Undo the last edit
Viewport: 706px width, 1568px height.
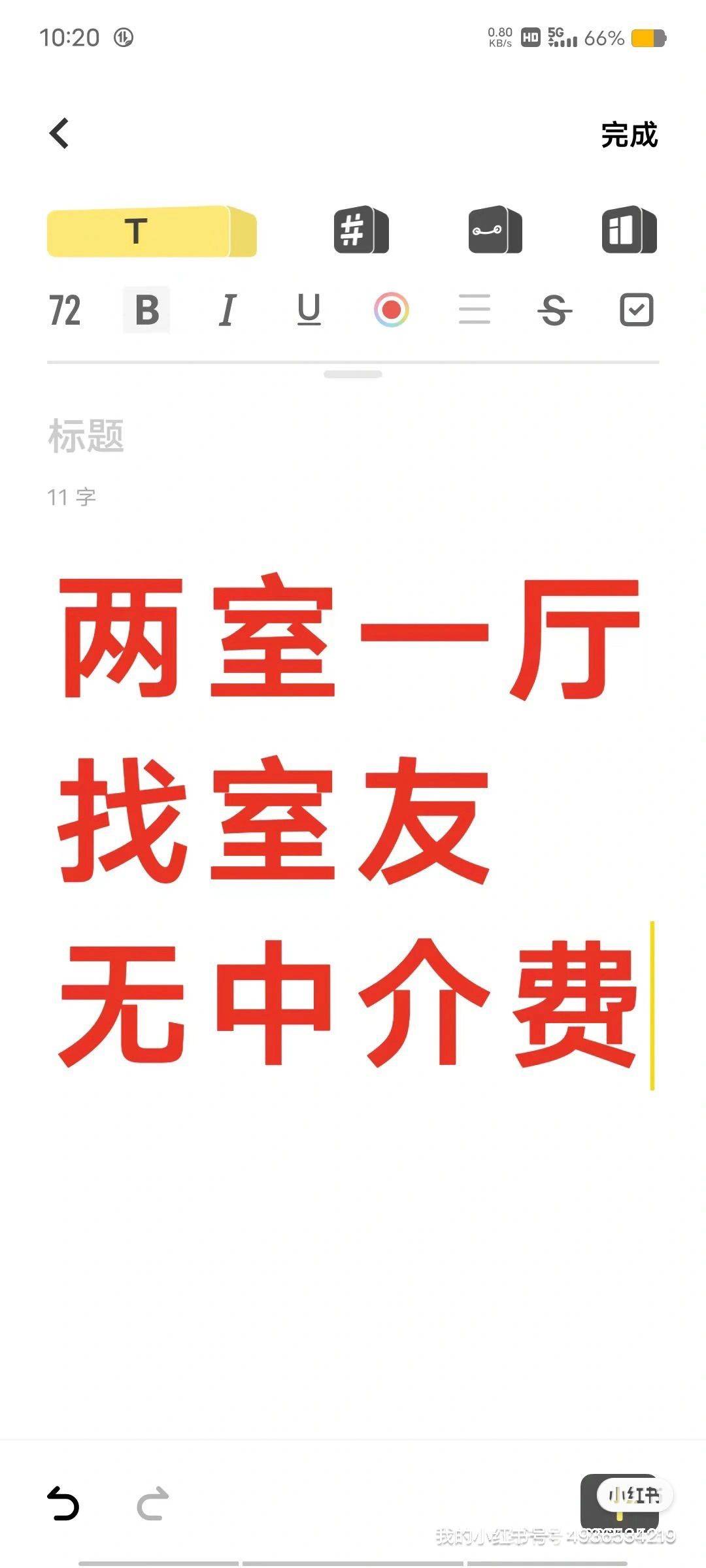pyautogui.click(x=63, y=1503)
